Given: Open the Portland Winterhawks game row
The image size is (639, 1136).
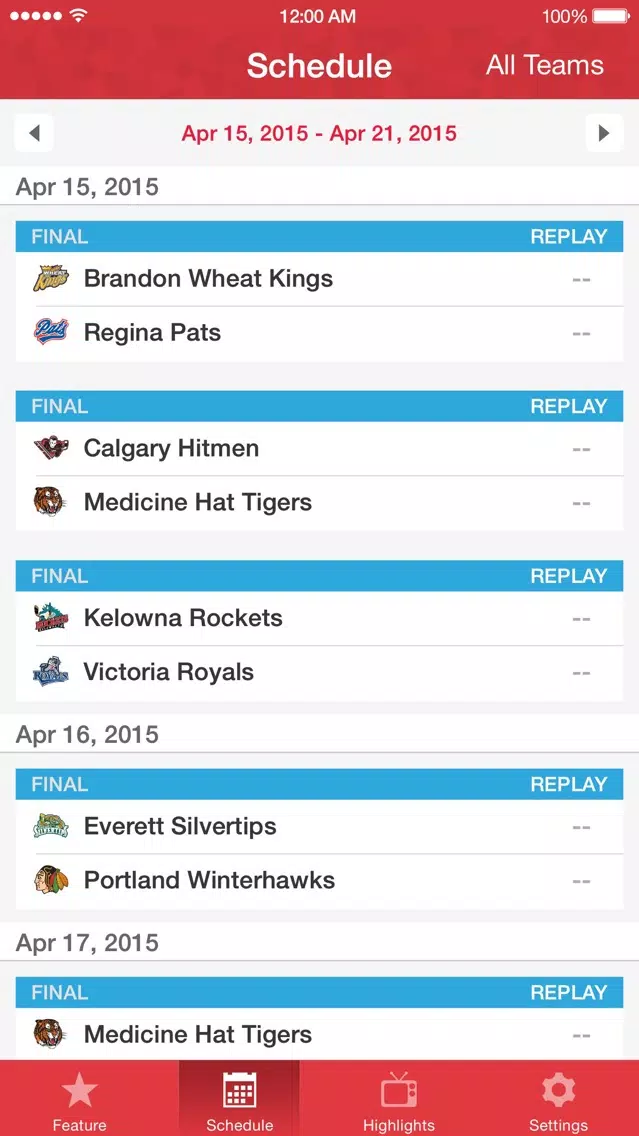Looking at the screenshot, I should click(320, 881).
